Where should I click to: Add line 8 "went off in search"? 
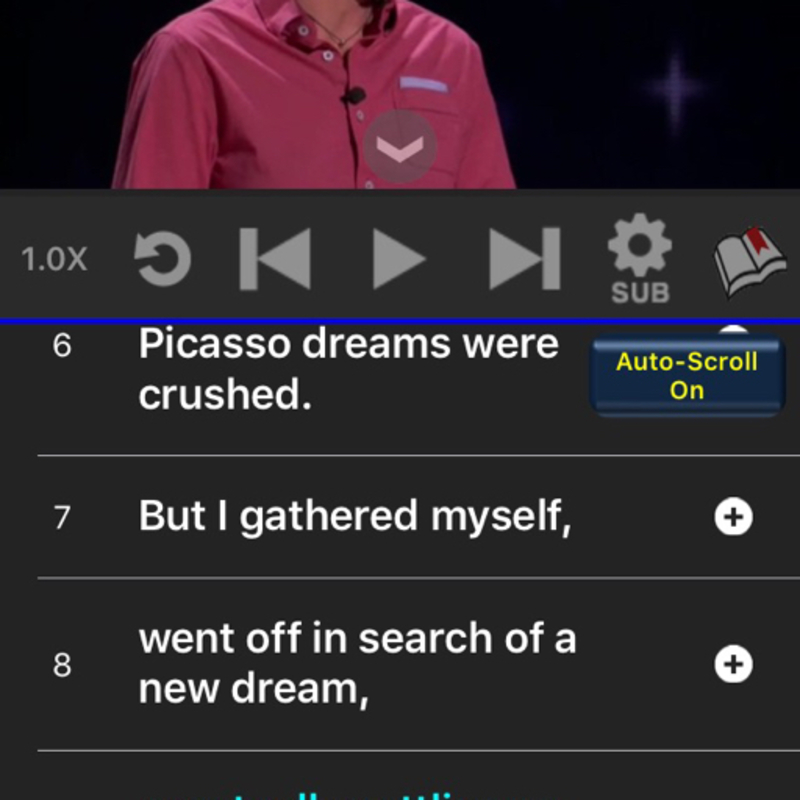(733, 664)
